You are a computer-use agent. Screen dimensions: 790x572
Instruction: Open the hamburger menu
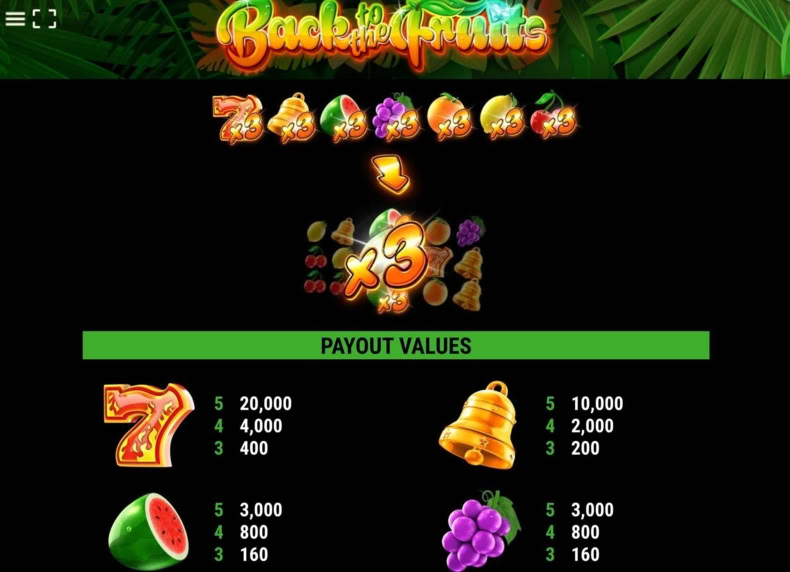tap(15, 19)
